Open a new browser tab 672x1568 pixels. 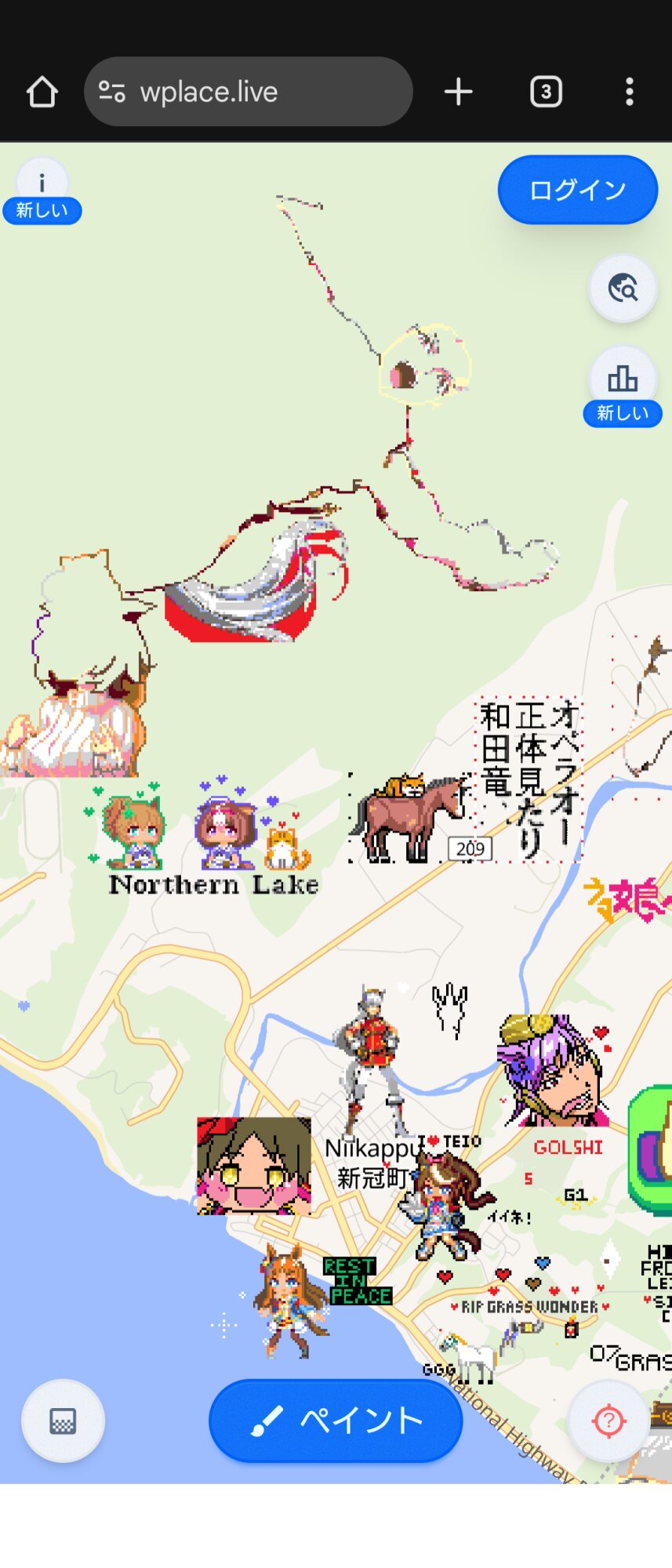coord(458,92)
